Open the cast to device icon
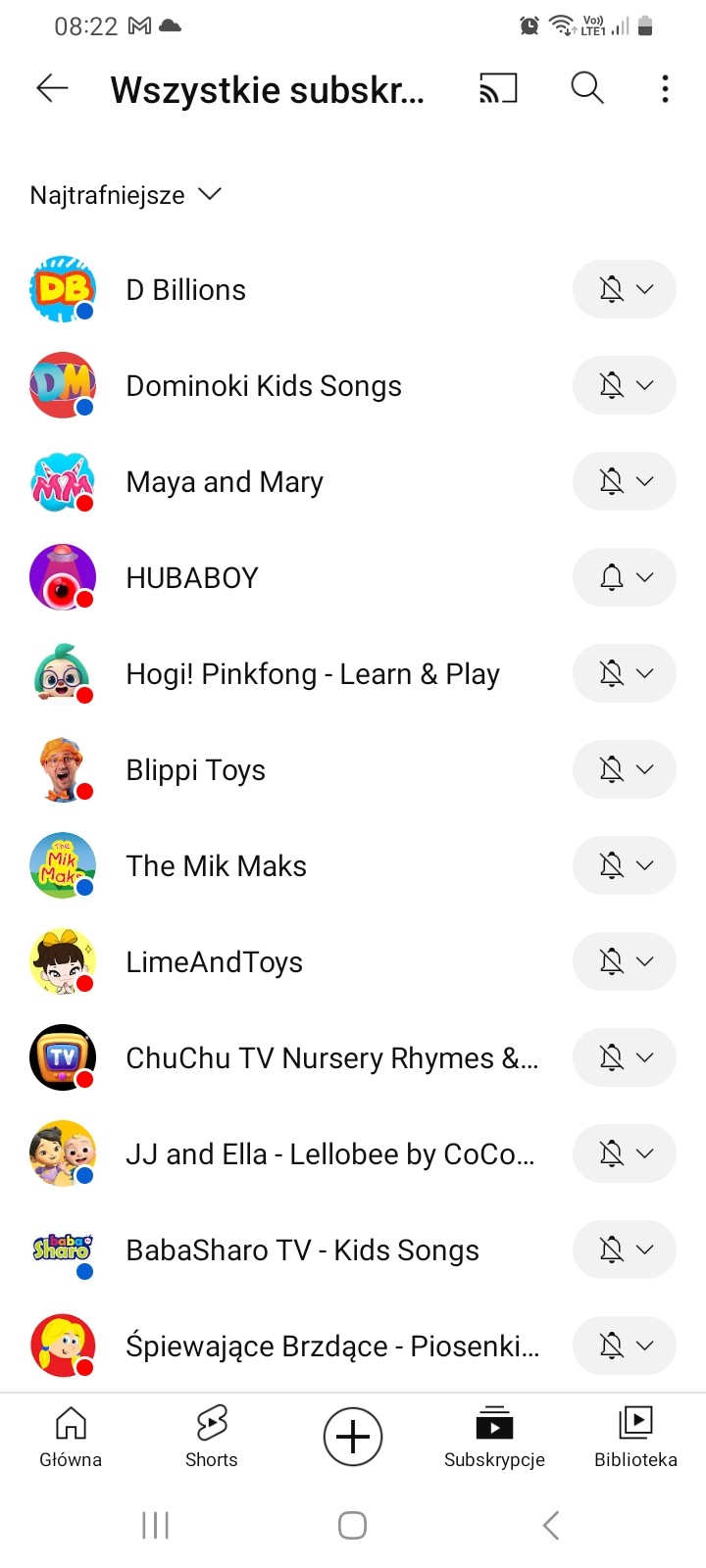706x1568 pixels. [498, 89]
